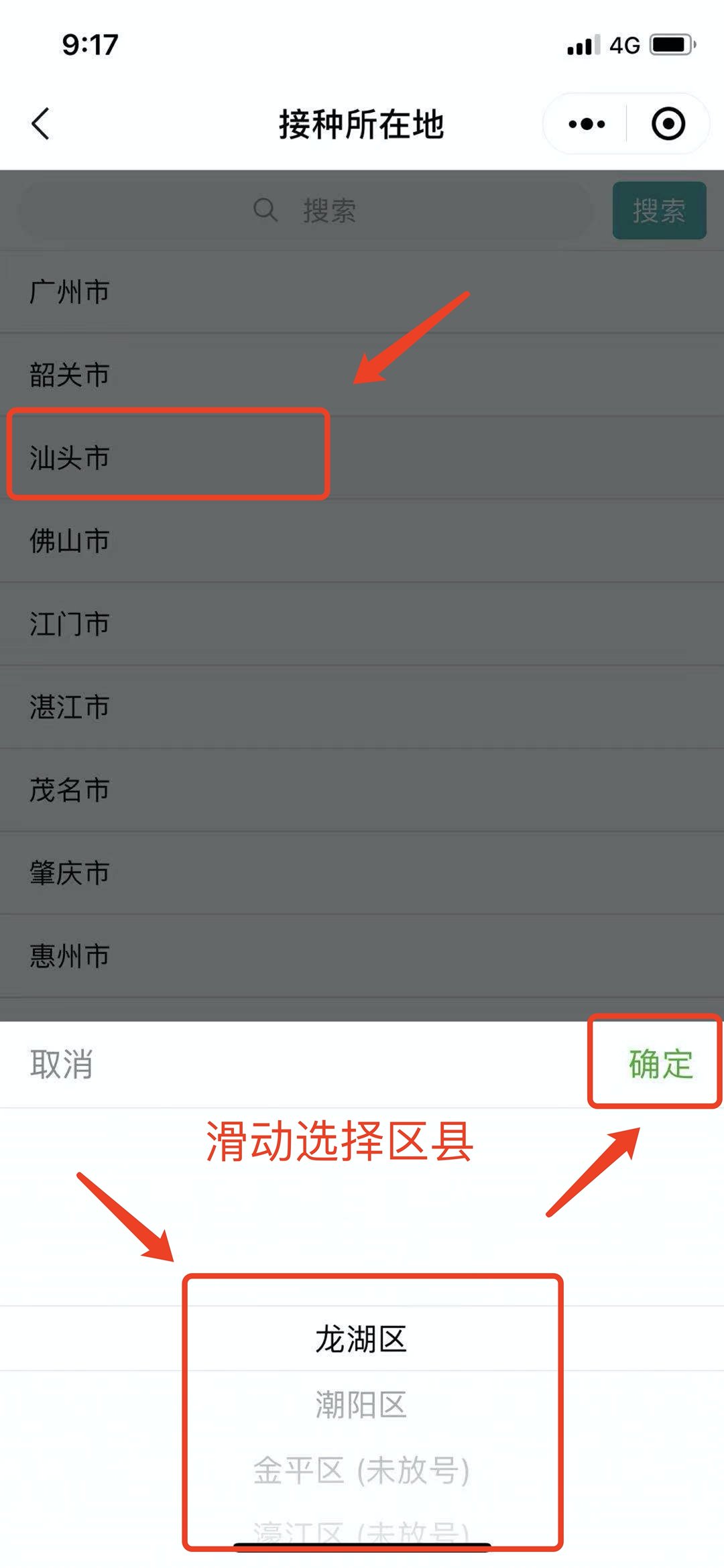
Task: Open 佛山市 in the city list
Action: point(70,541)
